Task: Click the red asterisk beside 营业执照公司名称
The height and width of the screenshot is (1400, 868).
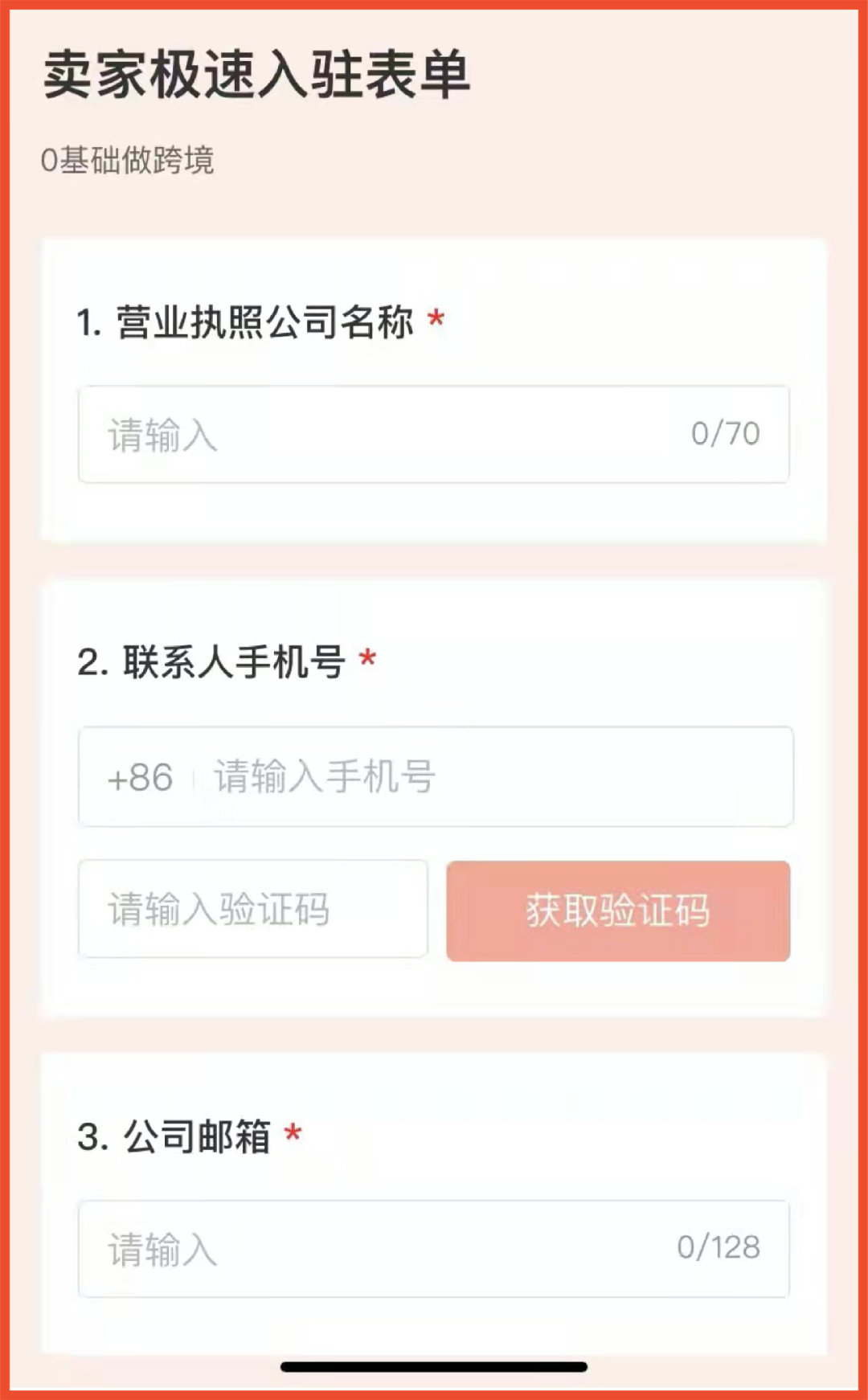Action: click(x=436, y=319)
